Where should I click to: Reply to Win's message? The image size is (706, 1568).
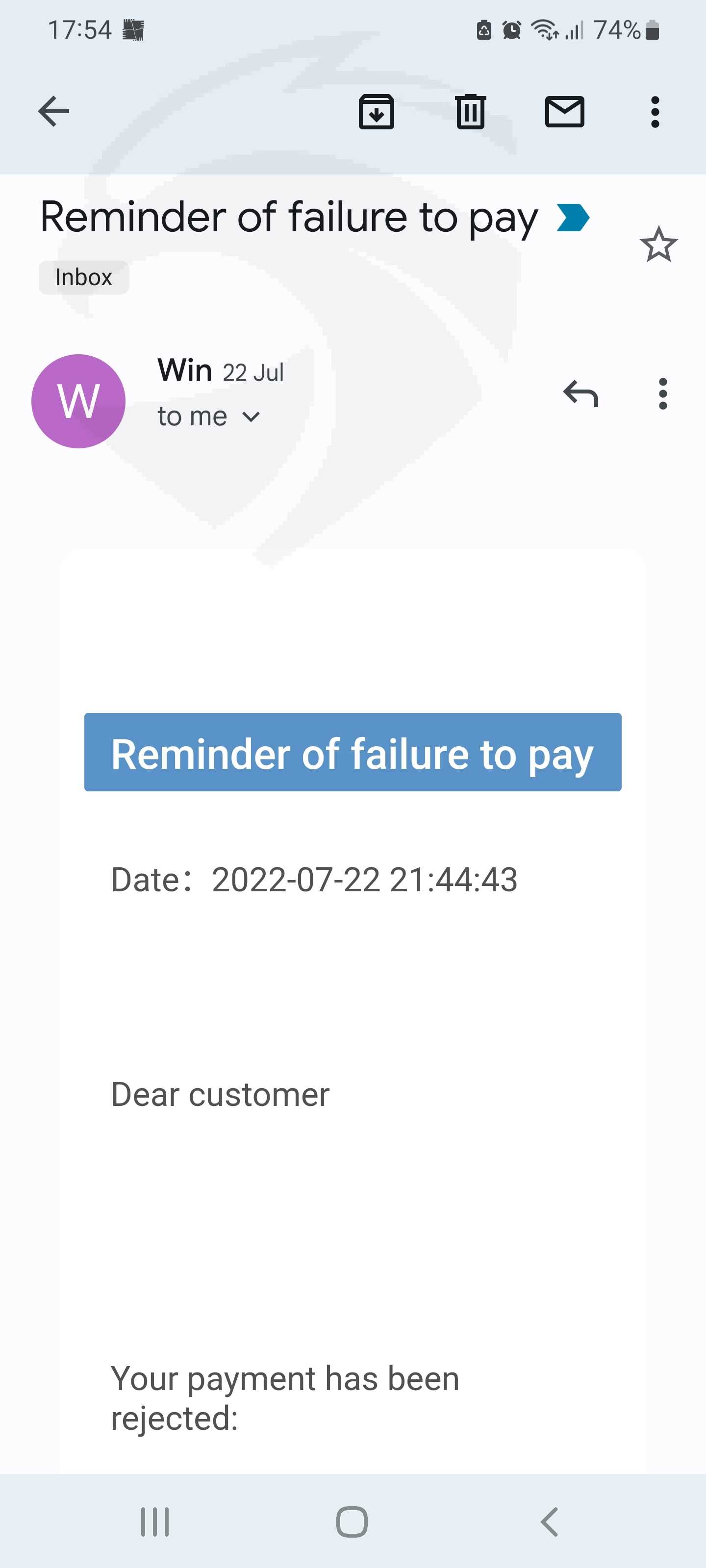pyautogui.click(x=580, y=394)
